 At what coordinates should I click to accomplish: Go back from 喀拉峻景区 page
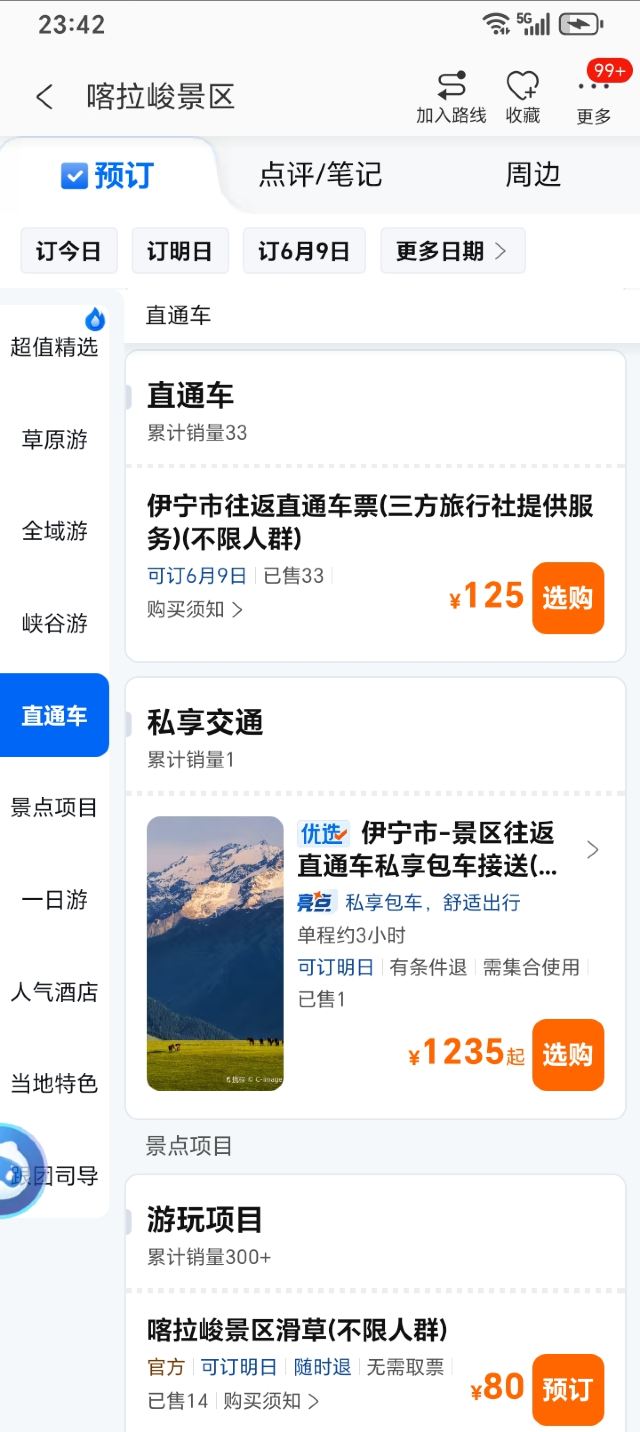point(44,97)
